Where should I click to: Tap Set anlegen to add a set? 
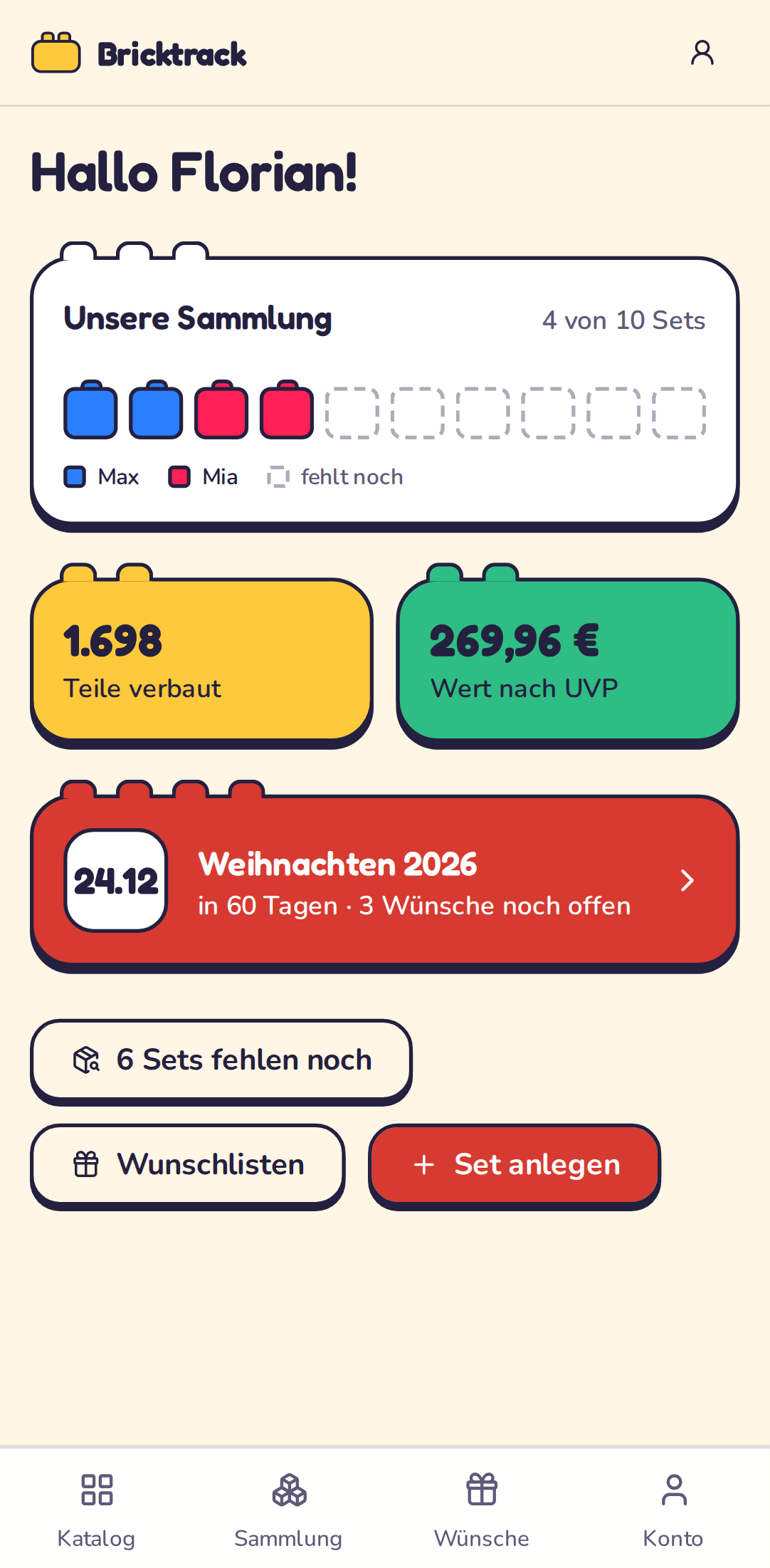tap(515, 1166)
